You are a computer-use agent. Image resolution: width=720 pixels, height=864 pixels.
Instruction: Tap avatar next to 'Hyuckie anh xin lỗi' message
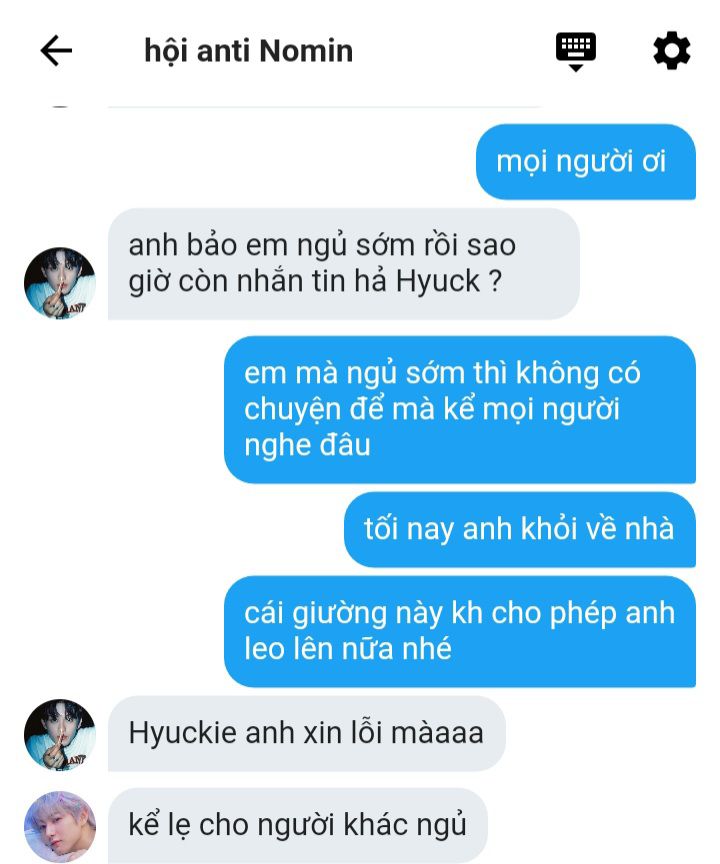60,735
